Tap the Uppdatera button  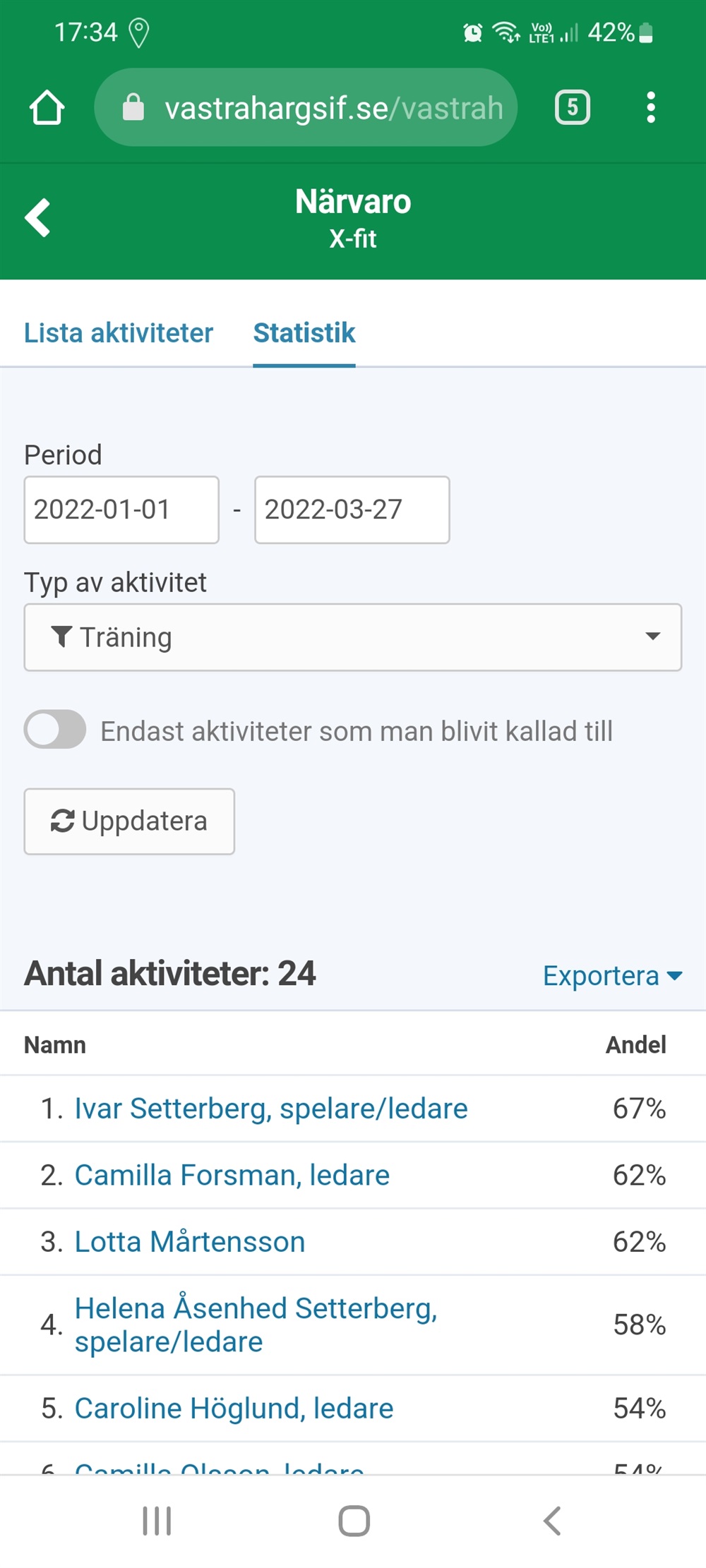129,821
